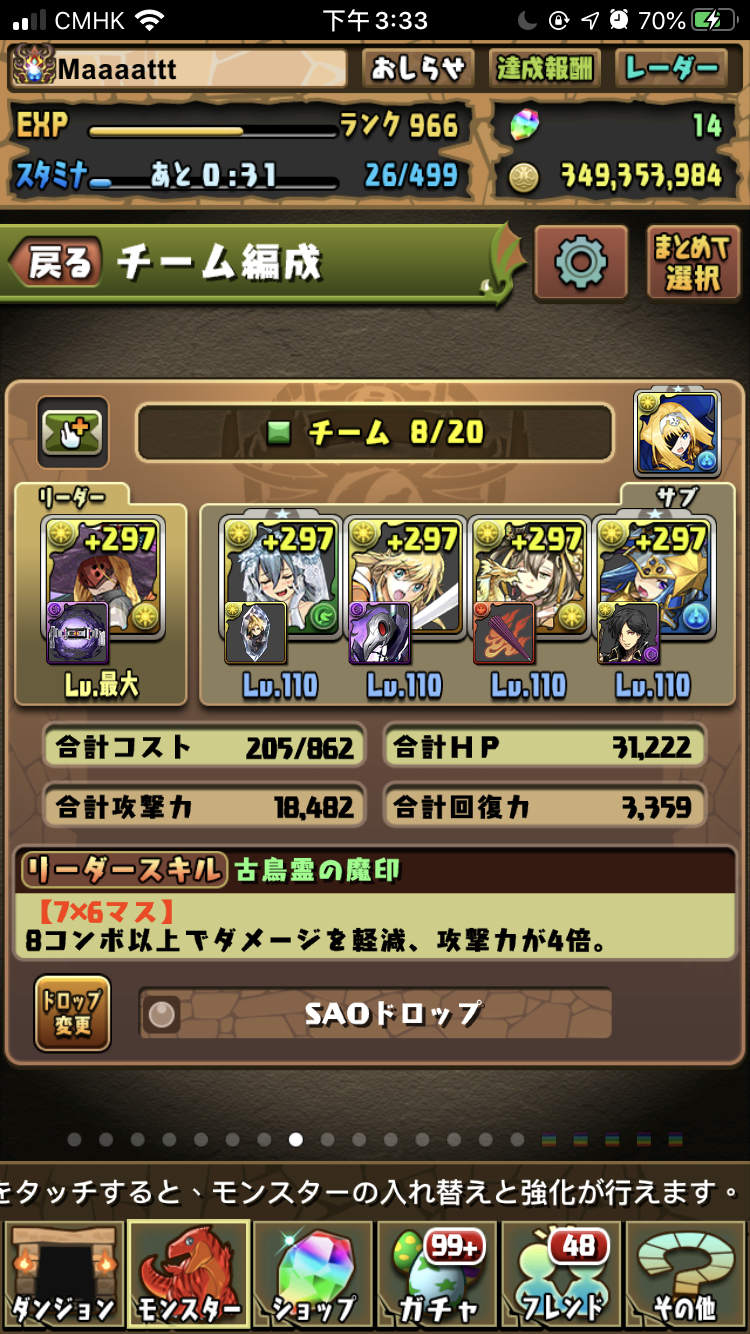Open おしらせ notices

click(418, 69)
